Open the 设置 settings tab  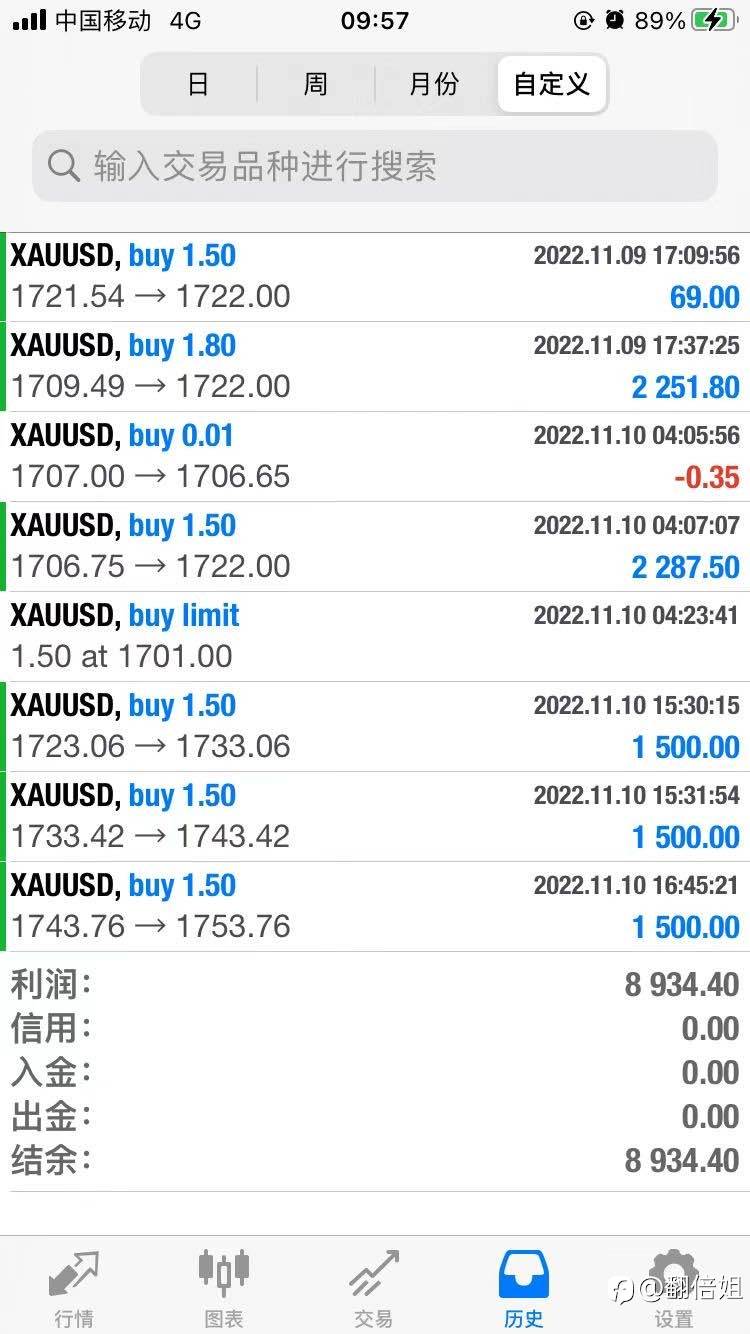pyautogui.click(x=674, y=1288)
